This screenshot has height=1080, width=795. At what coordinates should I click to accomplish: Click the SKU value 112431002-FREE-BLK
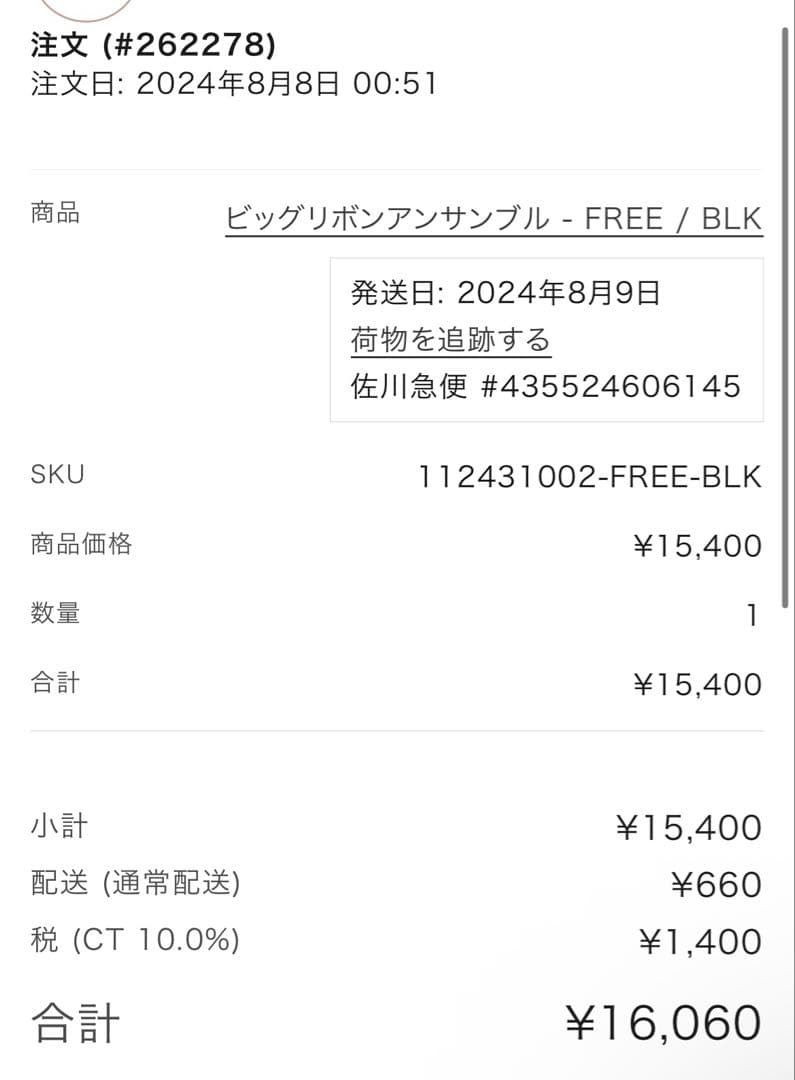(590, 477)
